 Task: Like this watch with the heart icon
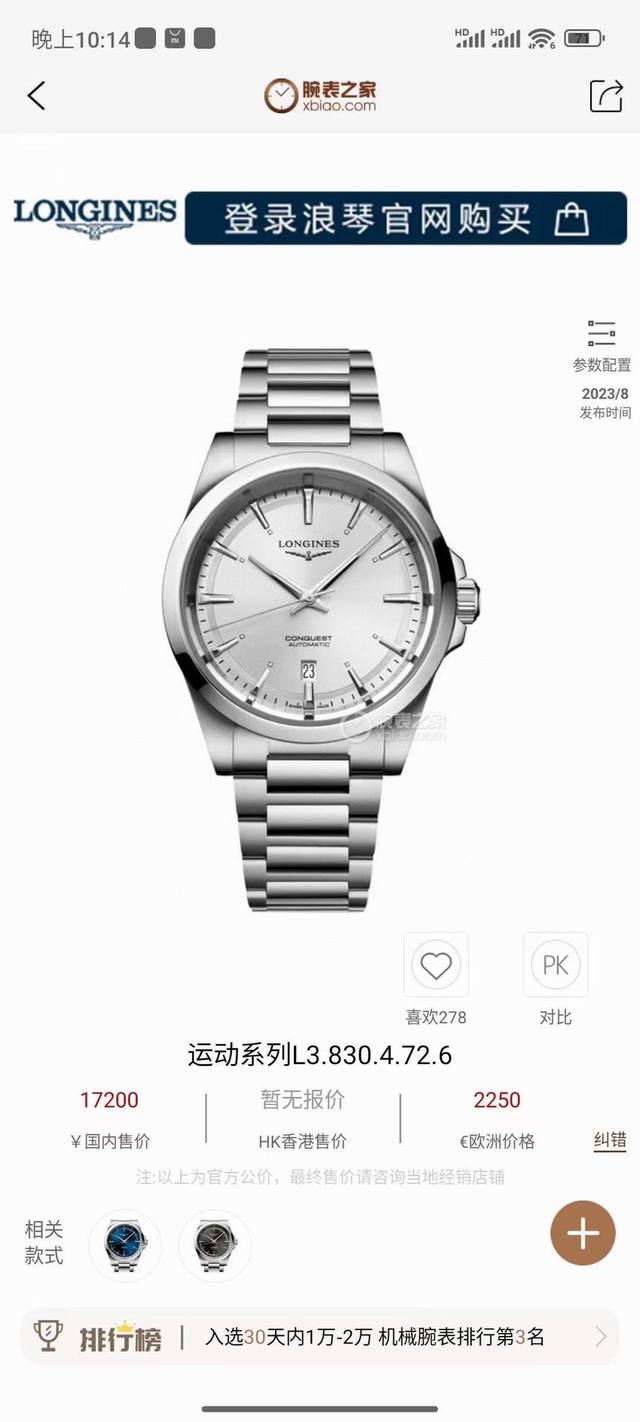(x=435, y=966)
